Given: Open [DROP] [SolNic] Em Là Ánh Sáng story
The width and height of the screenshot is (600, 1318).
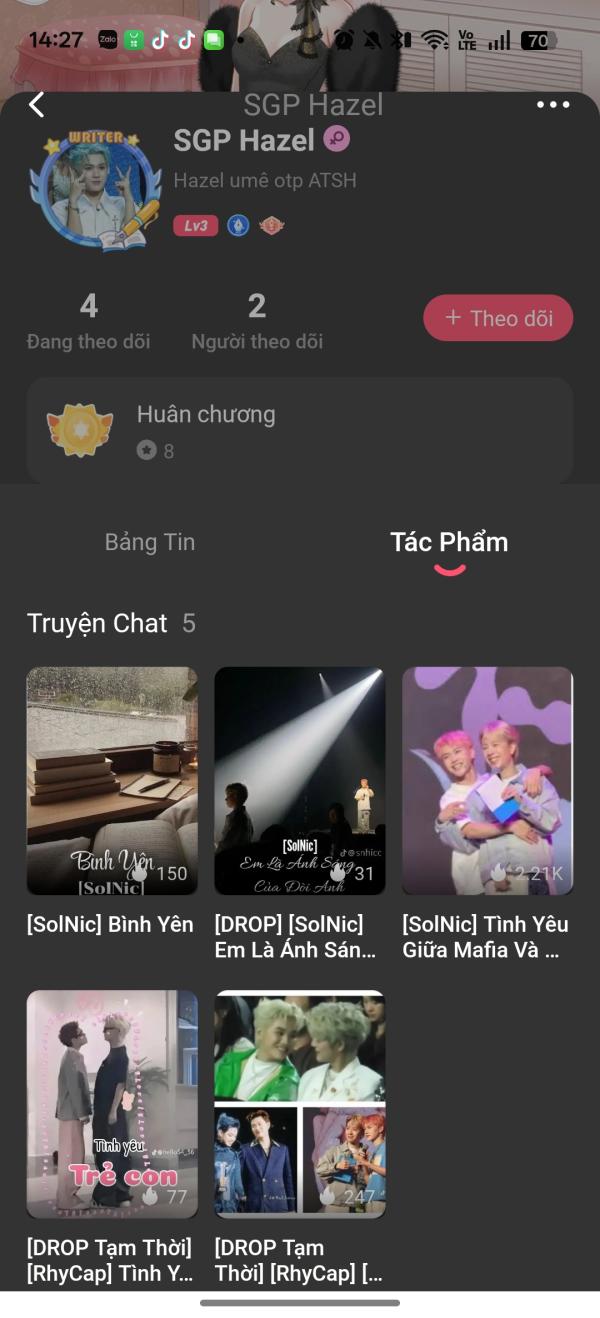Looking at the screenshot, I should point(300,781).
